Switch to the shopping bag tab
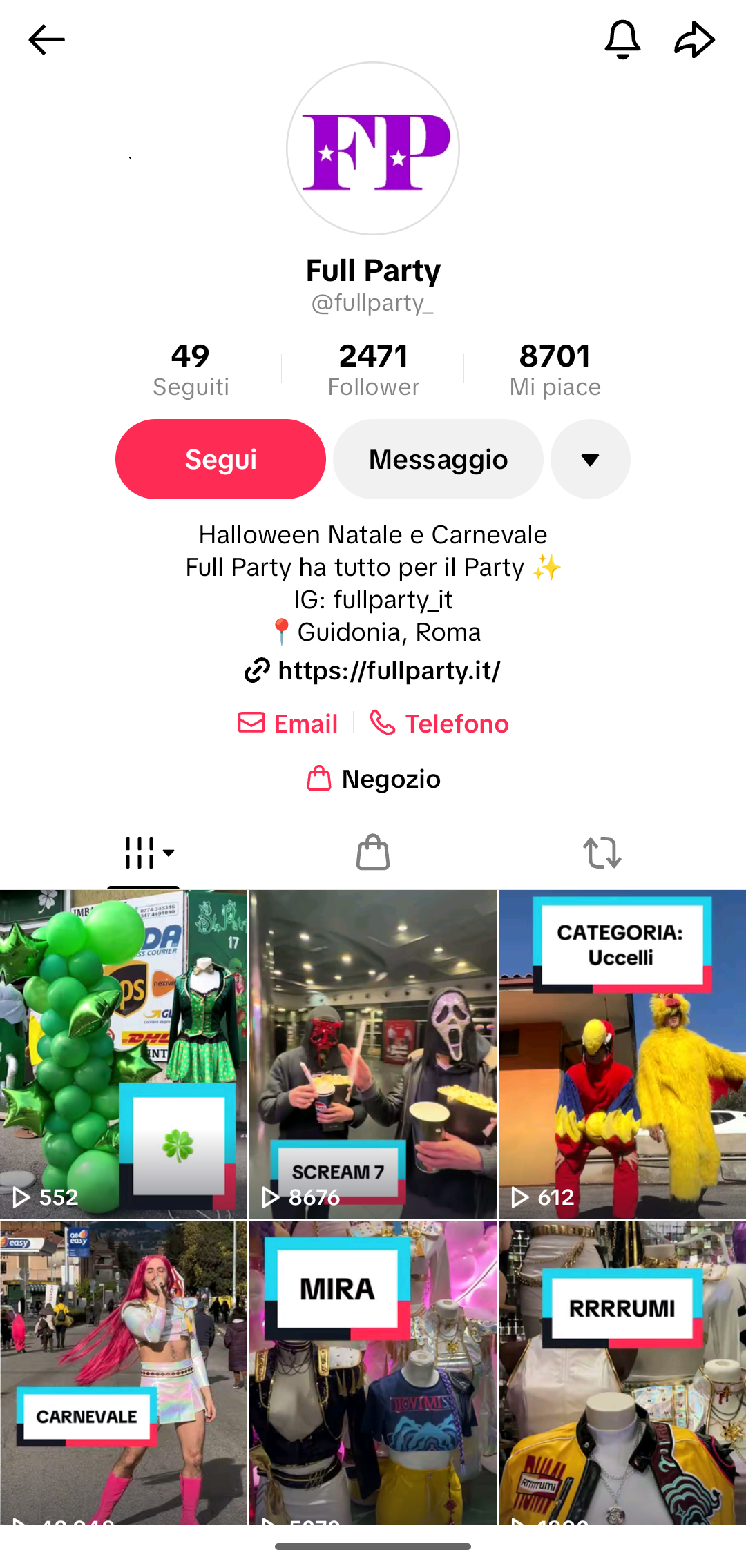 [373, 853]
